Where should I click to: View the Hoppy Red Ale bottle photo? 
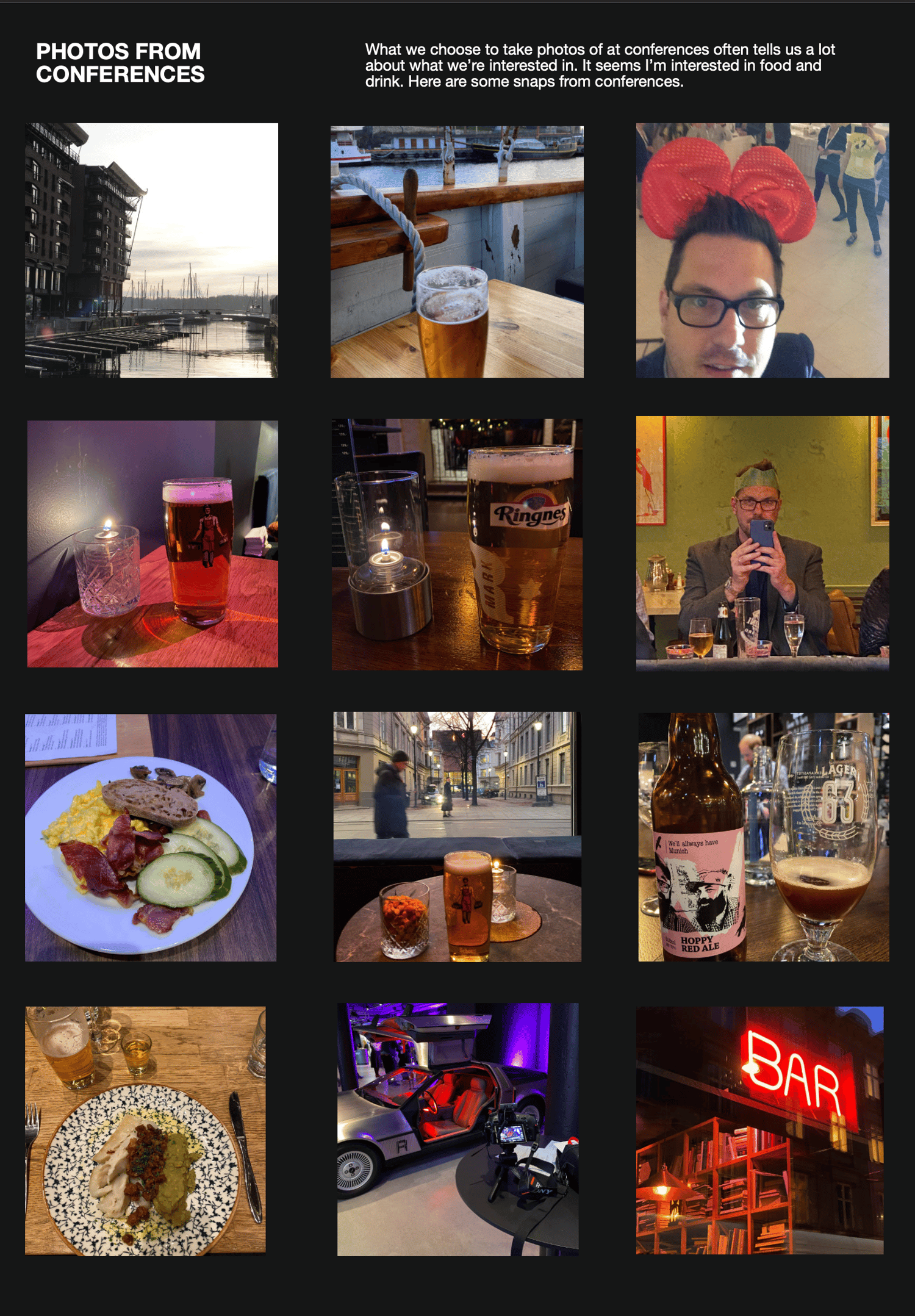pyautogui.click(x=763, y=836)
